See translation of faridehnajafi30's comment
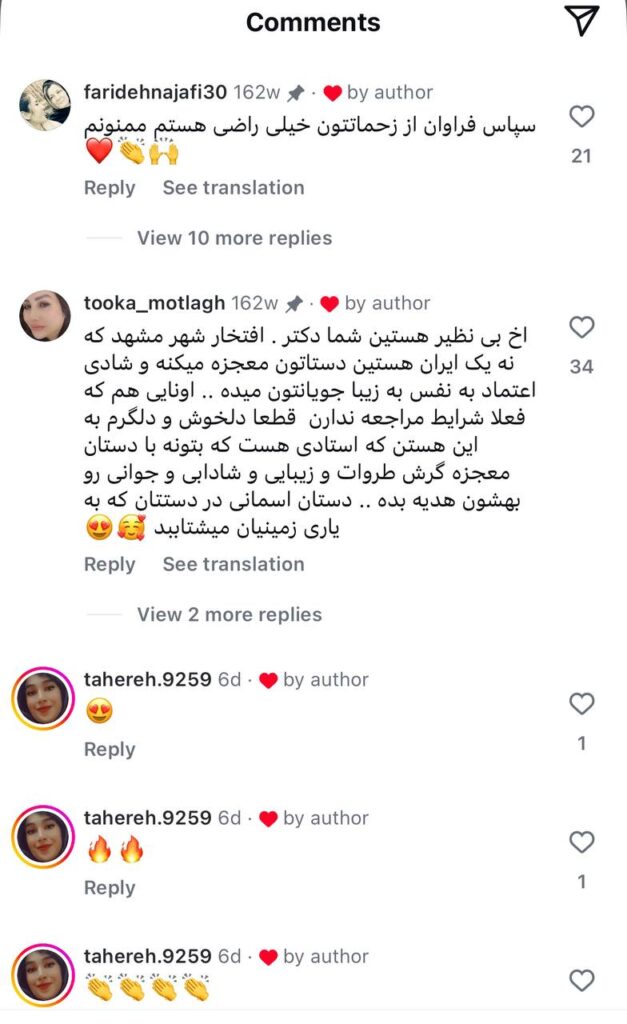627x1024 pixels. pyautogui.click(x=233, y=188)
